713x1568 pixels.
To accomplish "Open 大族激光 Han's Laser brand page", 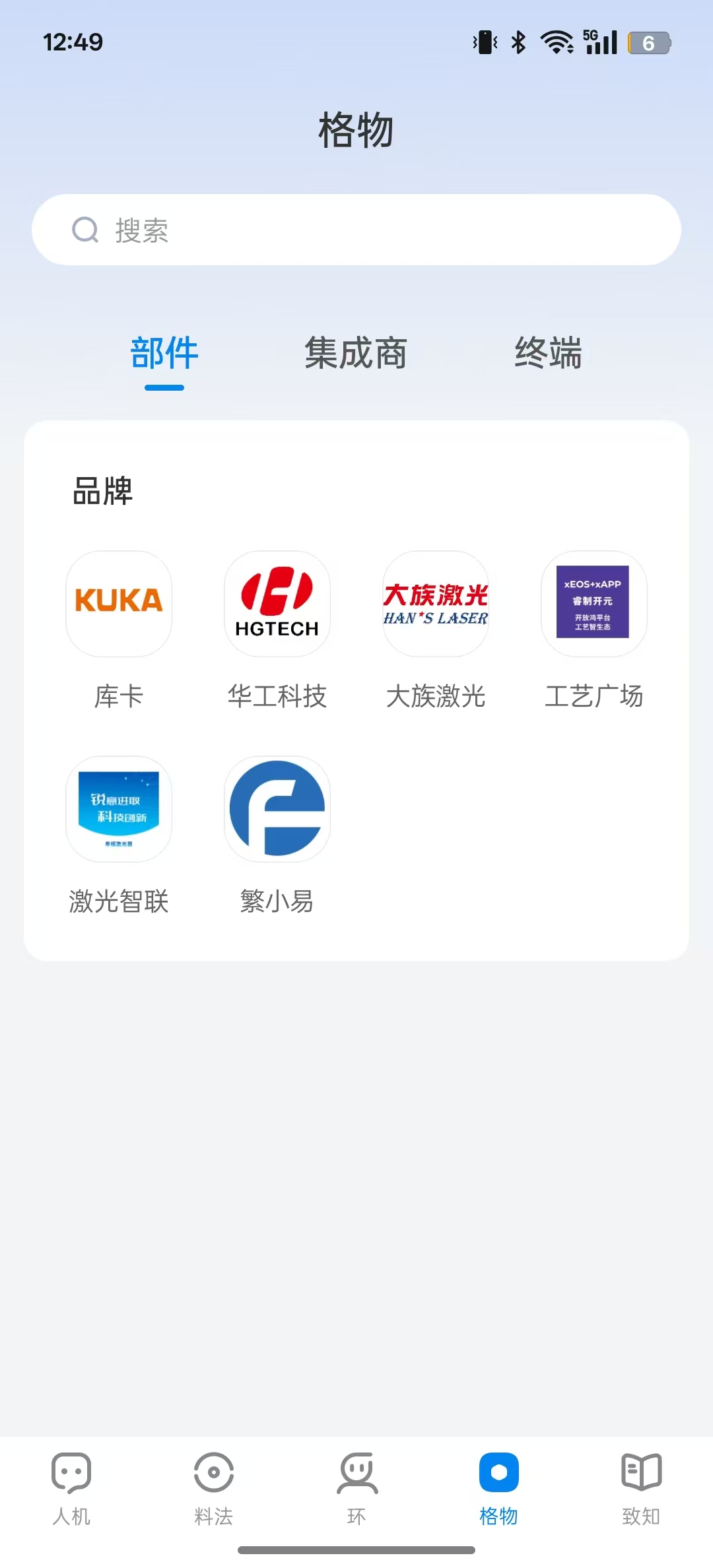I will coord(435,603).
